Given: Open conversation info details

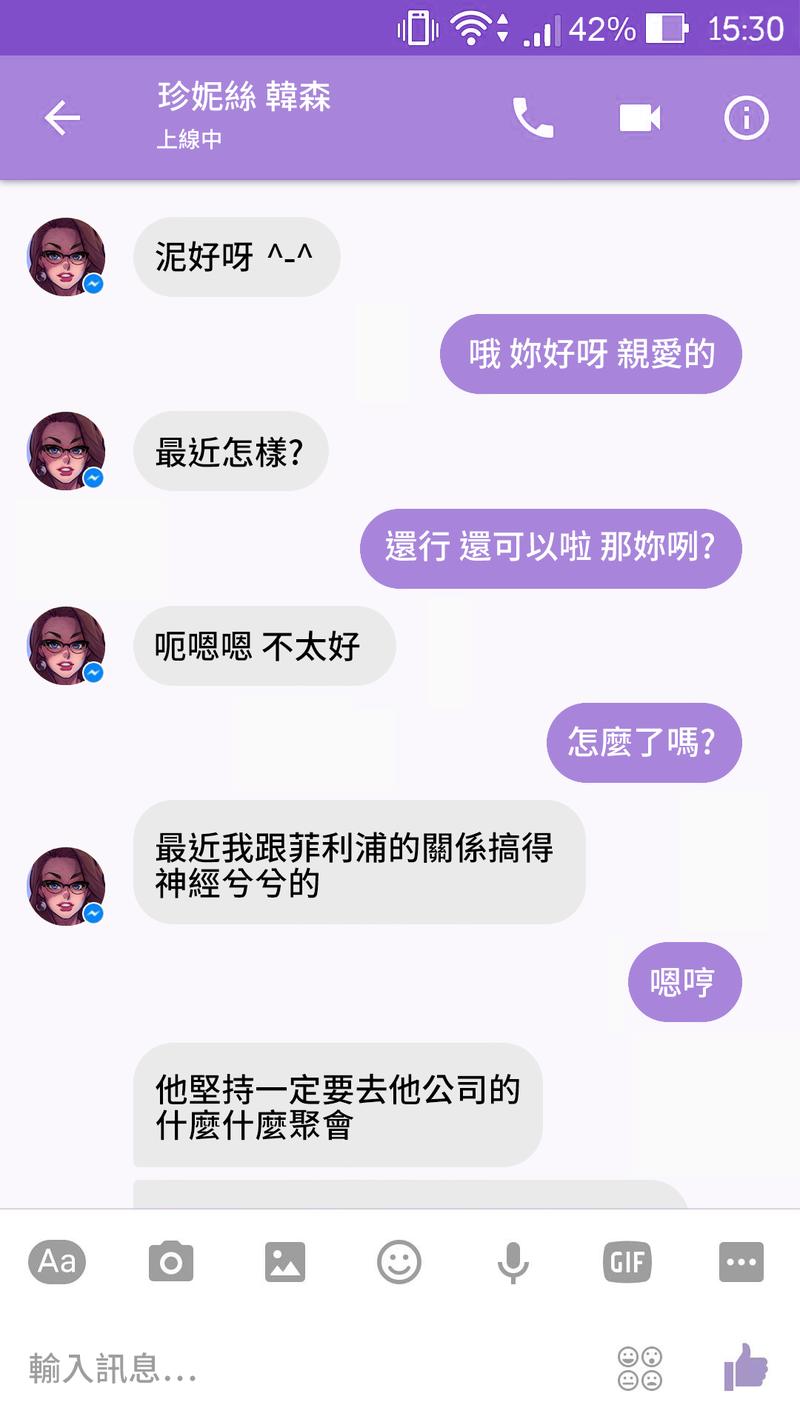Looking at the screenshot, I should point(746,118).
